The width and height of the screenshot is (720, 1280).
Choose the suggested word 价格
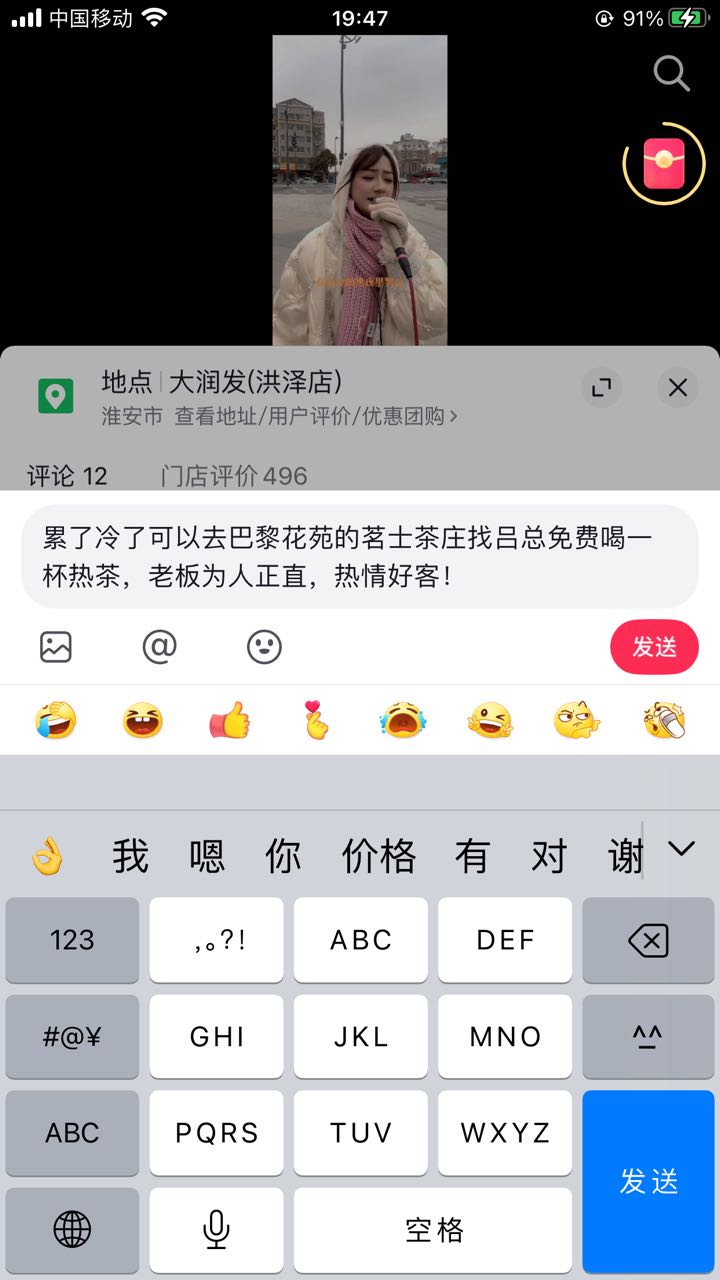[378, 856]
